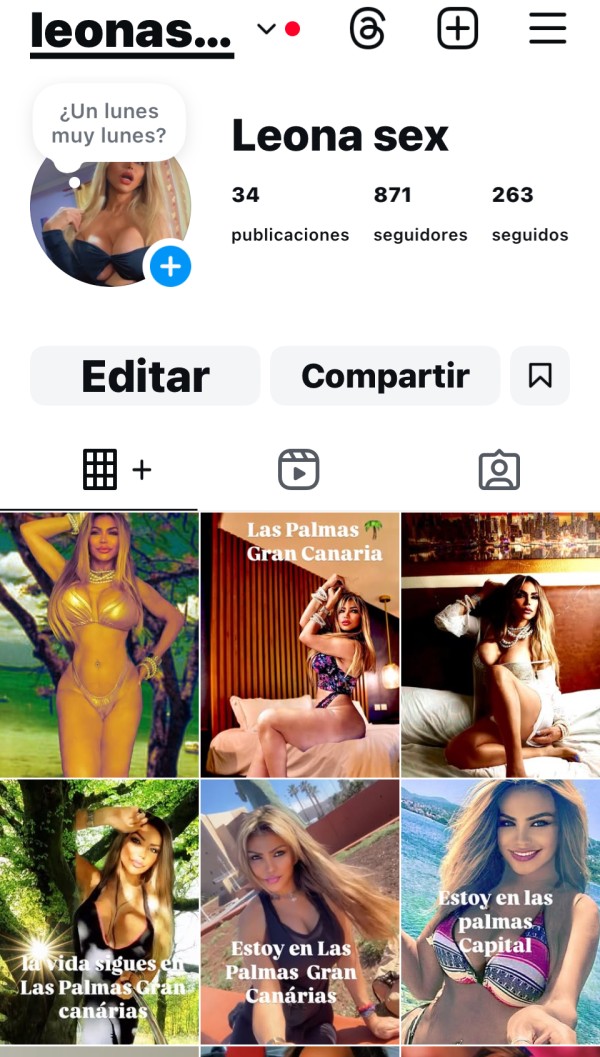Open the account switcher dropdown arrow

[266, 29]
